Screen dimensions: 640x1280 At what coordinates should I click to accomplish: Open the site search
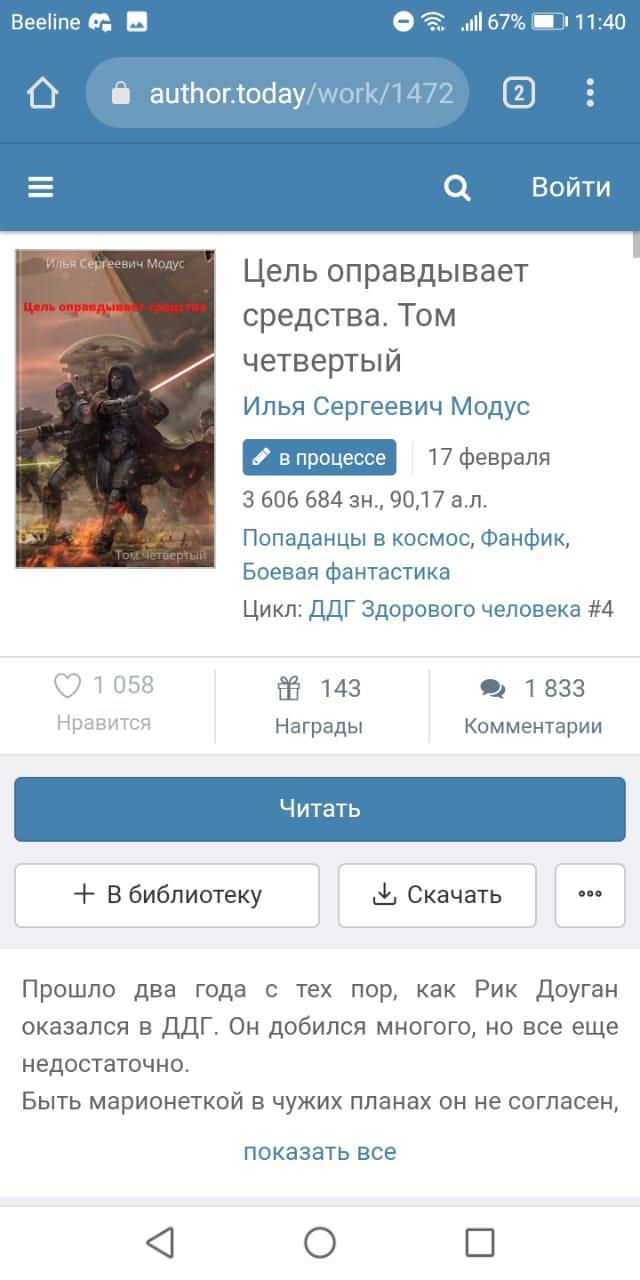click(457, 187)
